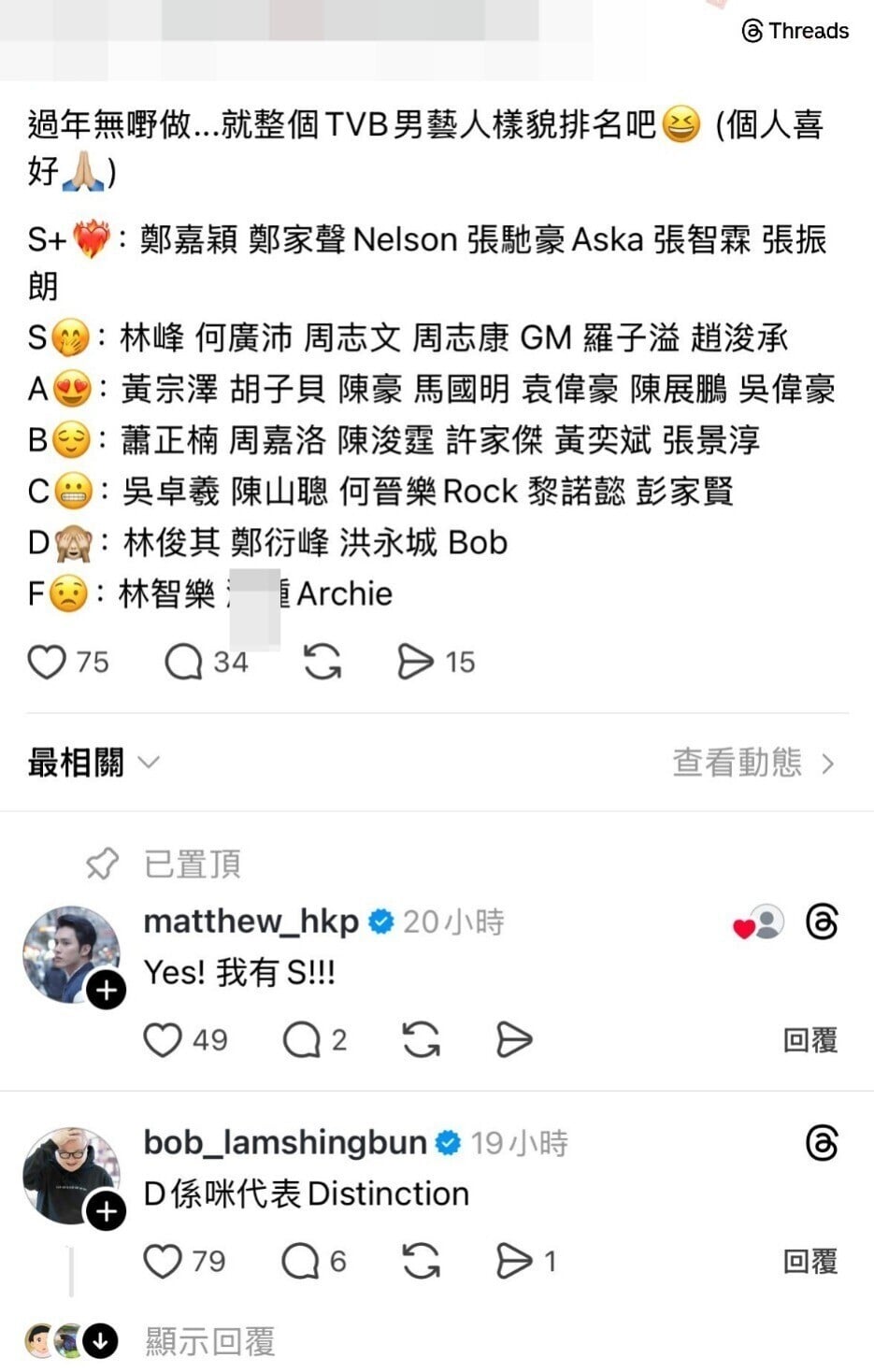Open comments on the main post
874x1372 pixels.
183,662
